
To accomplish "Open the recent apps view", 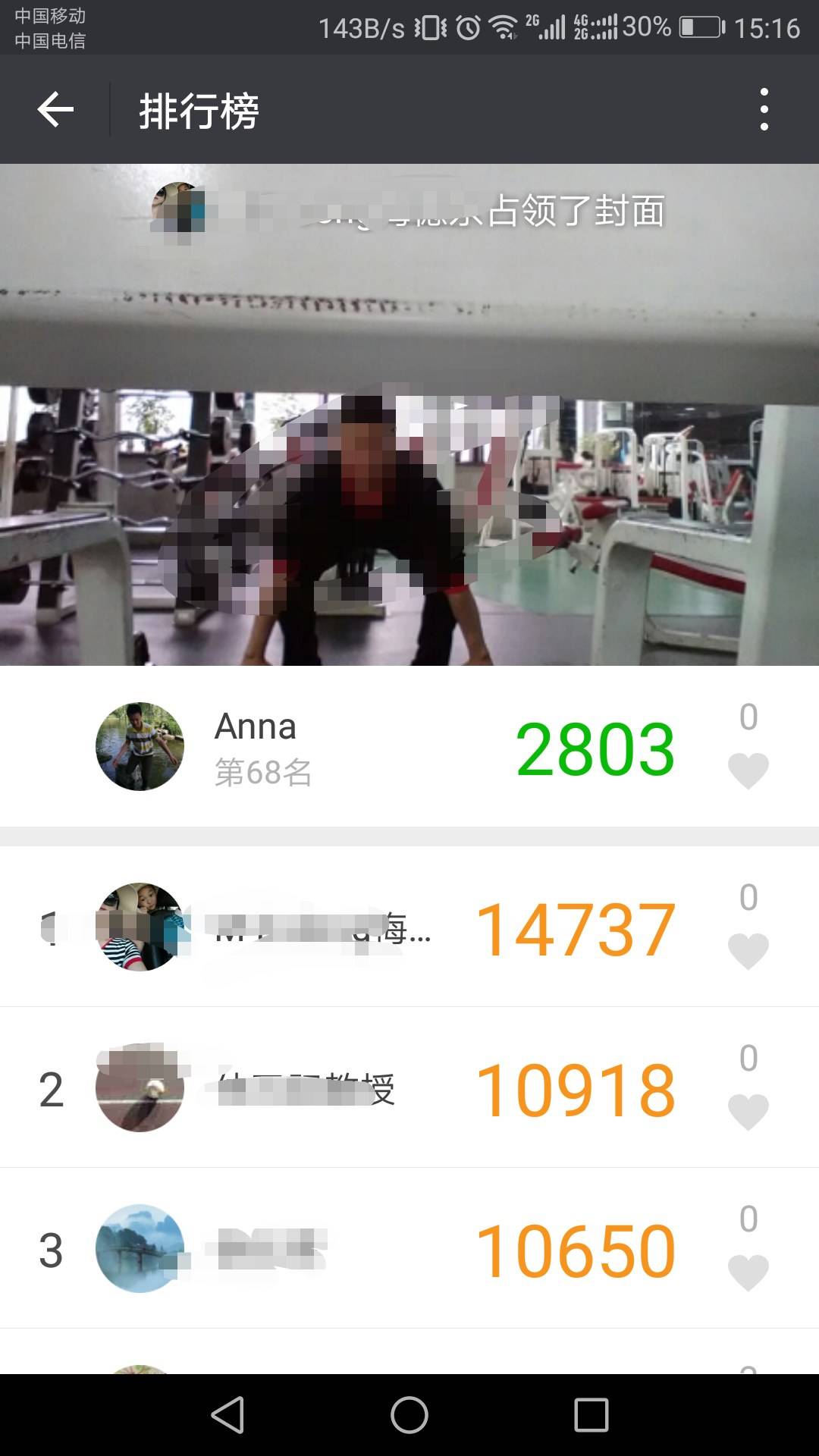I will (x=591, y=1415).
